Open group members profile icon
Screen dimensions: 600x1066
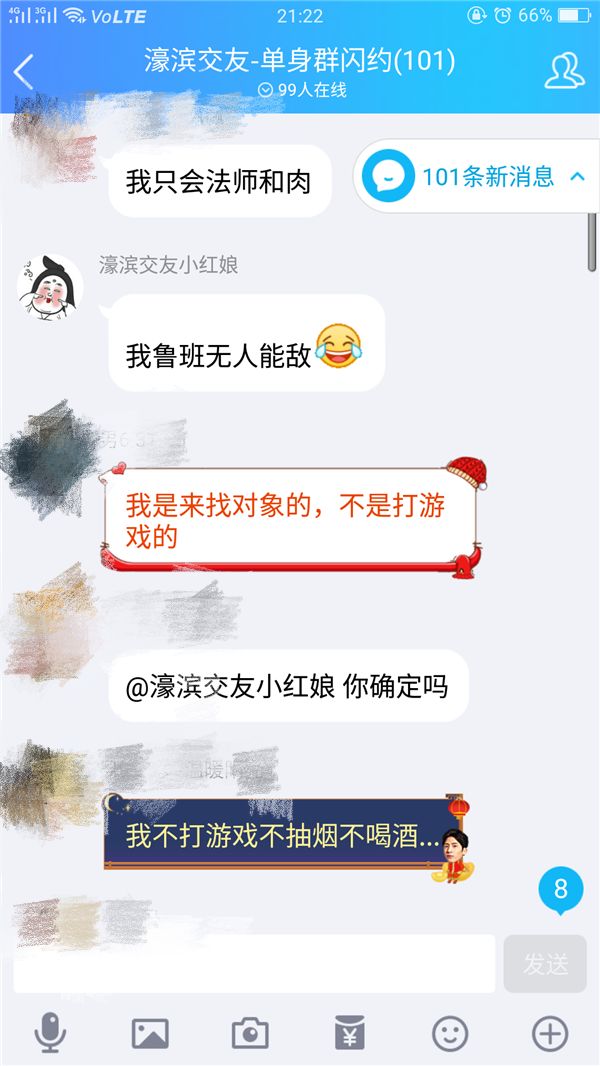point(564,70)
